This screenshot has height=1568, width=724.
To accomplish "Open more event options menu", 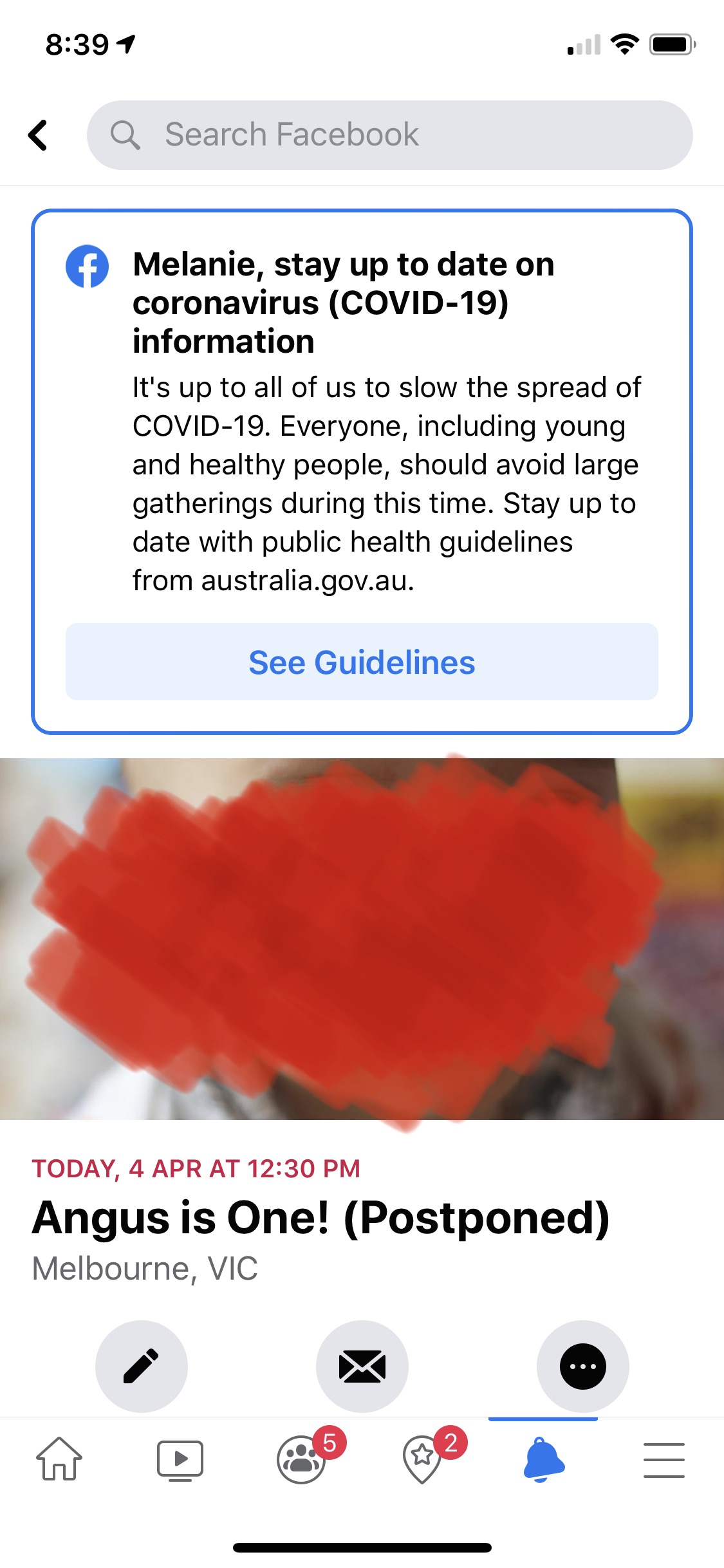I will [x=582, y=1366].
